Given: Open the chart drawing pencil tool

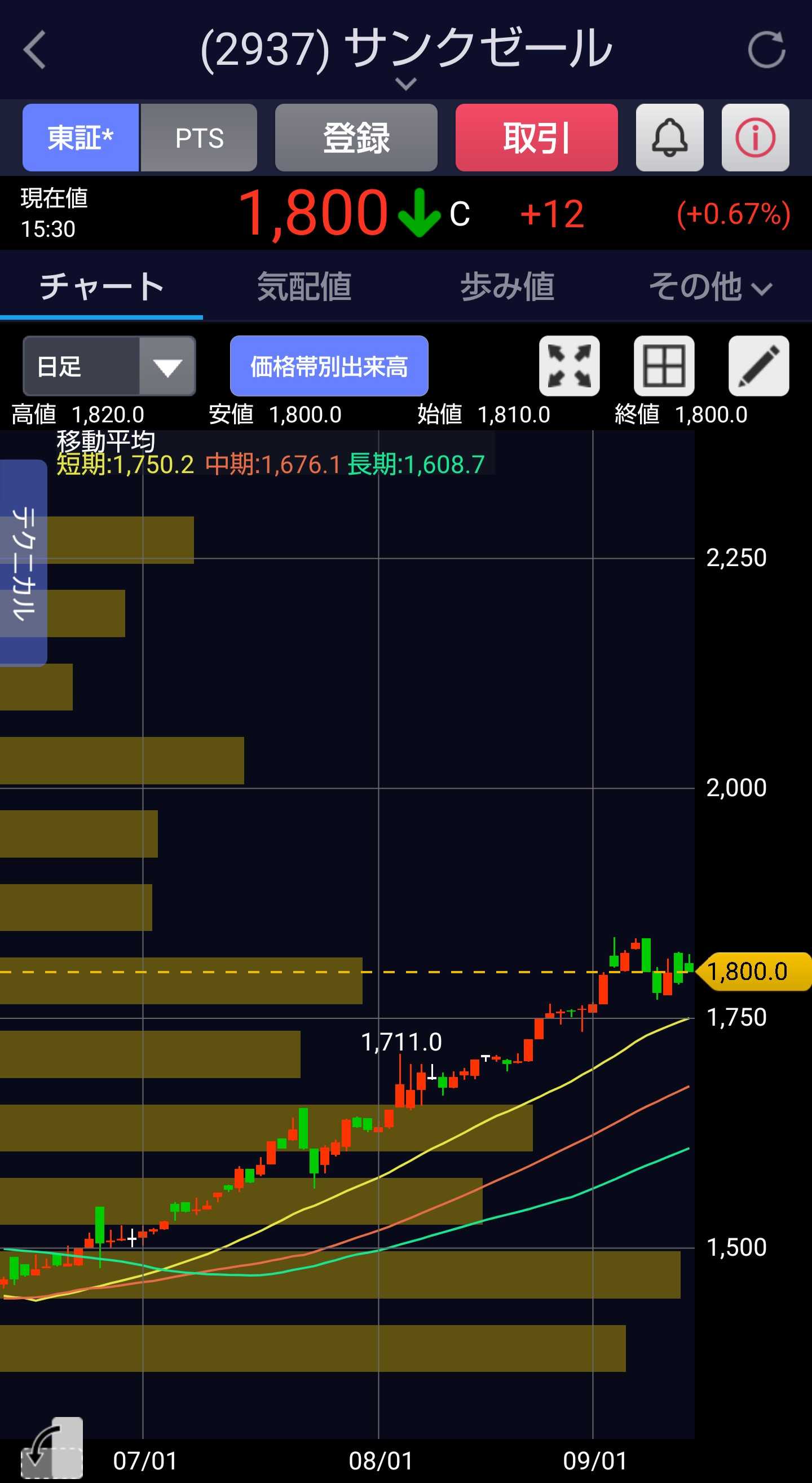Looking at the screenshot, I should (758, 366).
